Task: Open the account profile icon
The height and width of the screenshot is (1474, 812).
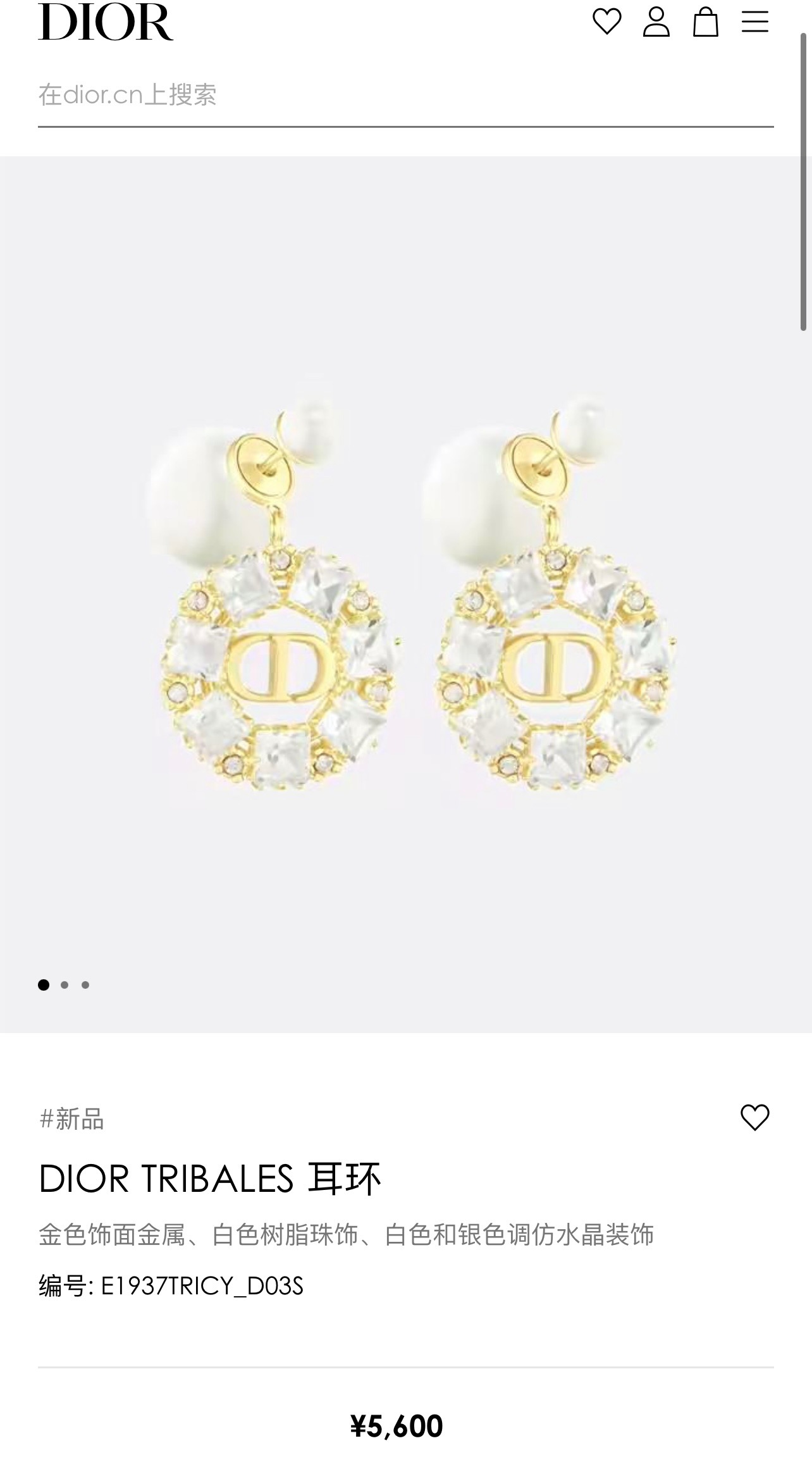Action: (656, 22)
